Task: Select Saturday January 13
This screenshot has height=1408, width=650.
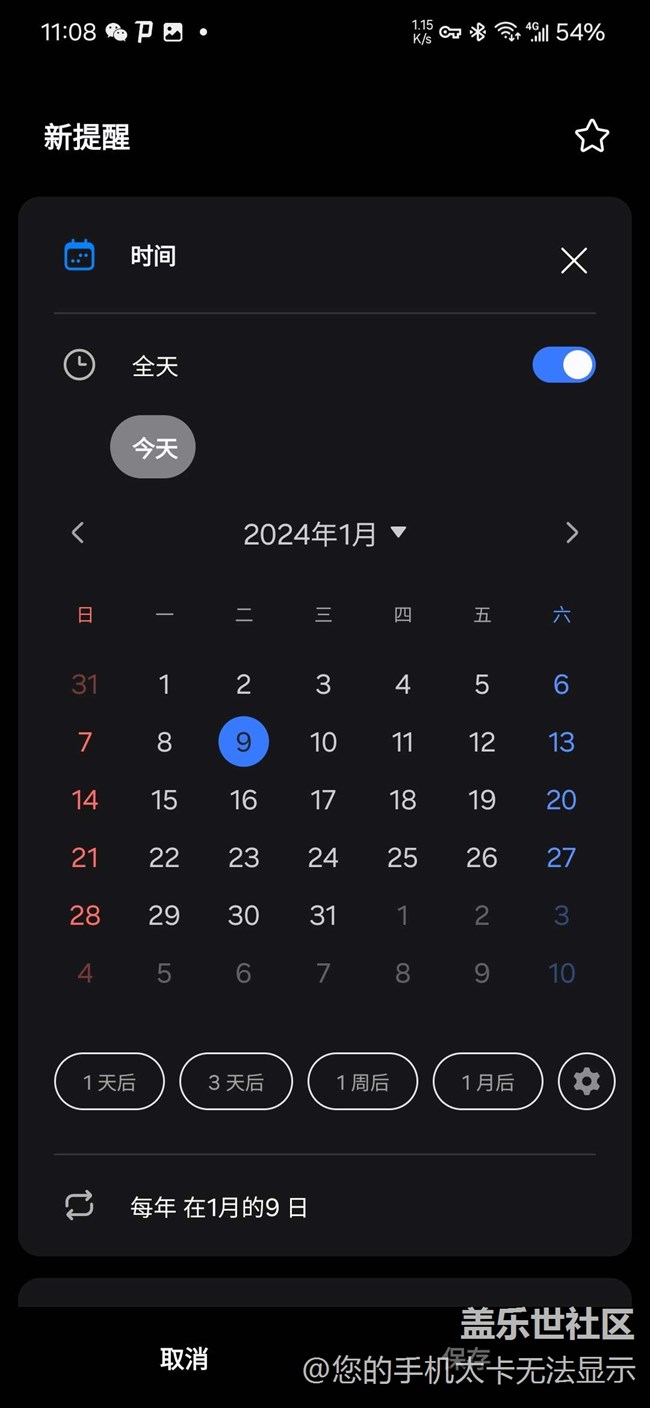Action: (561, 742)
